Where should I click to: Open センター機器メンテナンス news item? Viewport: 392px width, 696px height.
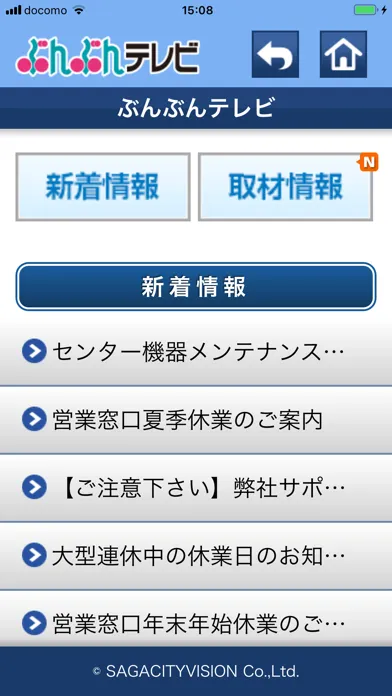click(196, 352)
